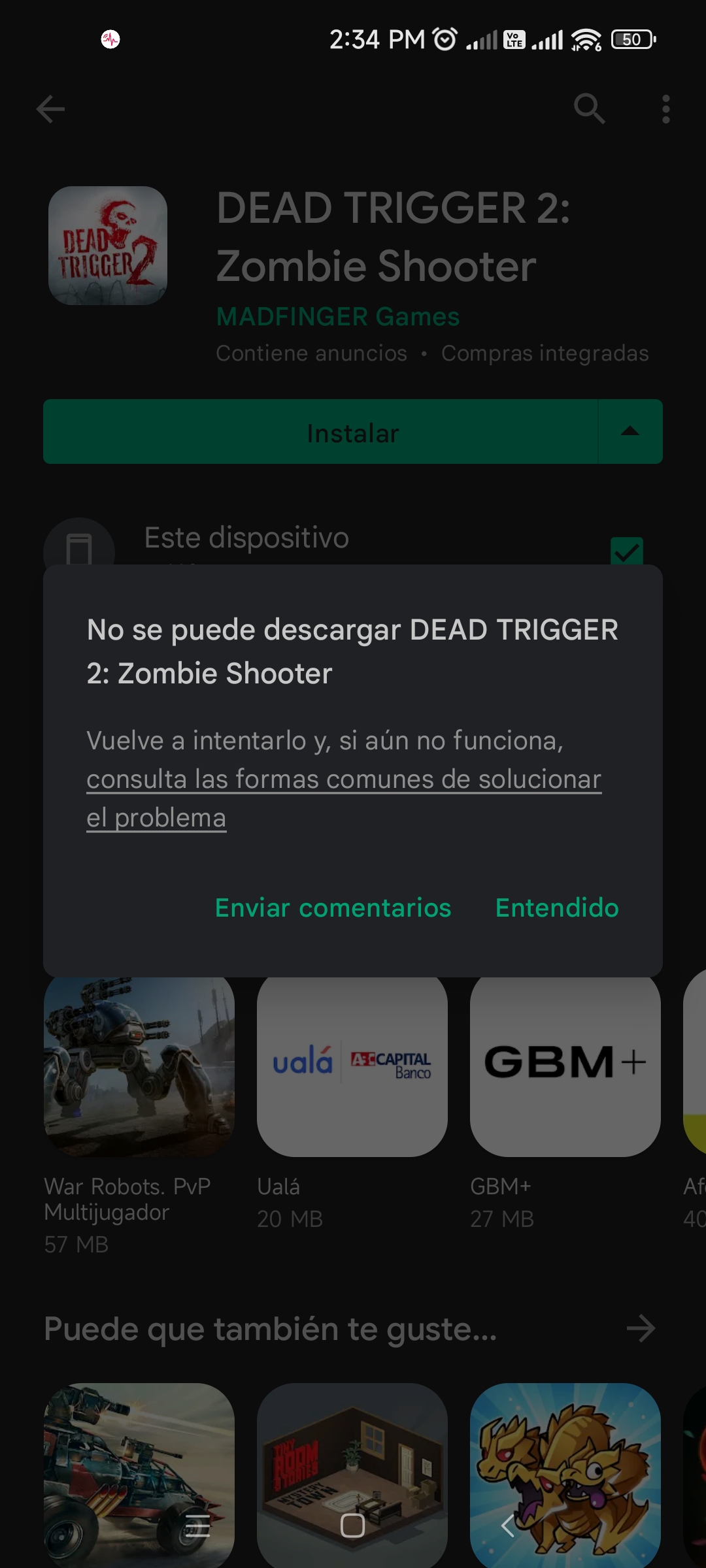Open the common troubleshooting solutions link
The height and width of the screenshot is (1568, 706).
click(x=344, y=798)
